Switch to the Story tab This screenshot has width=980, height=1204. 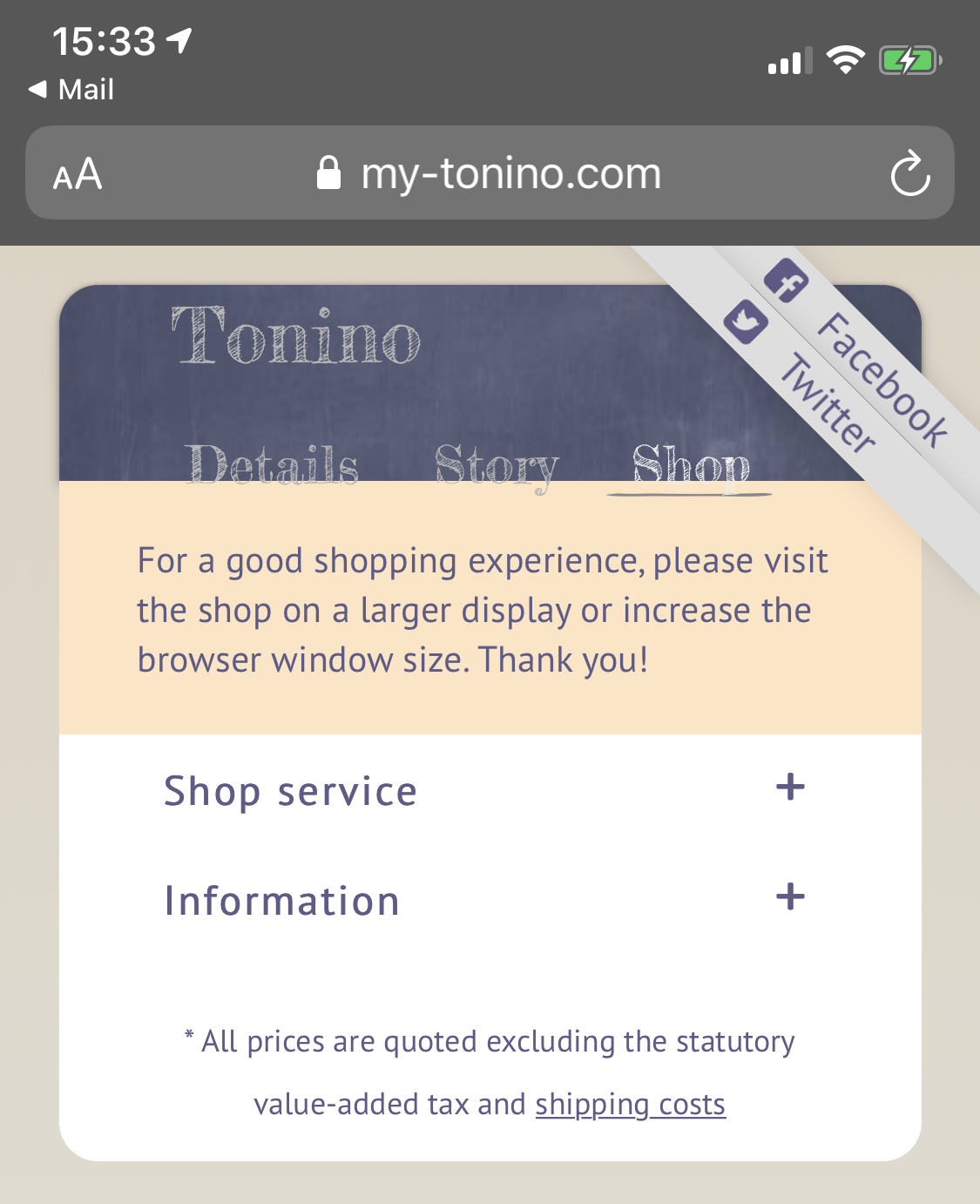tap(497, 466)
